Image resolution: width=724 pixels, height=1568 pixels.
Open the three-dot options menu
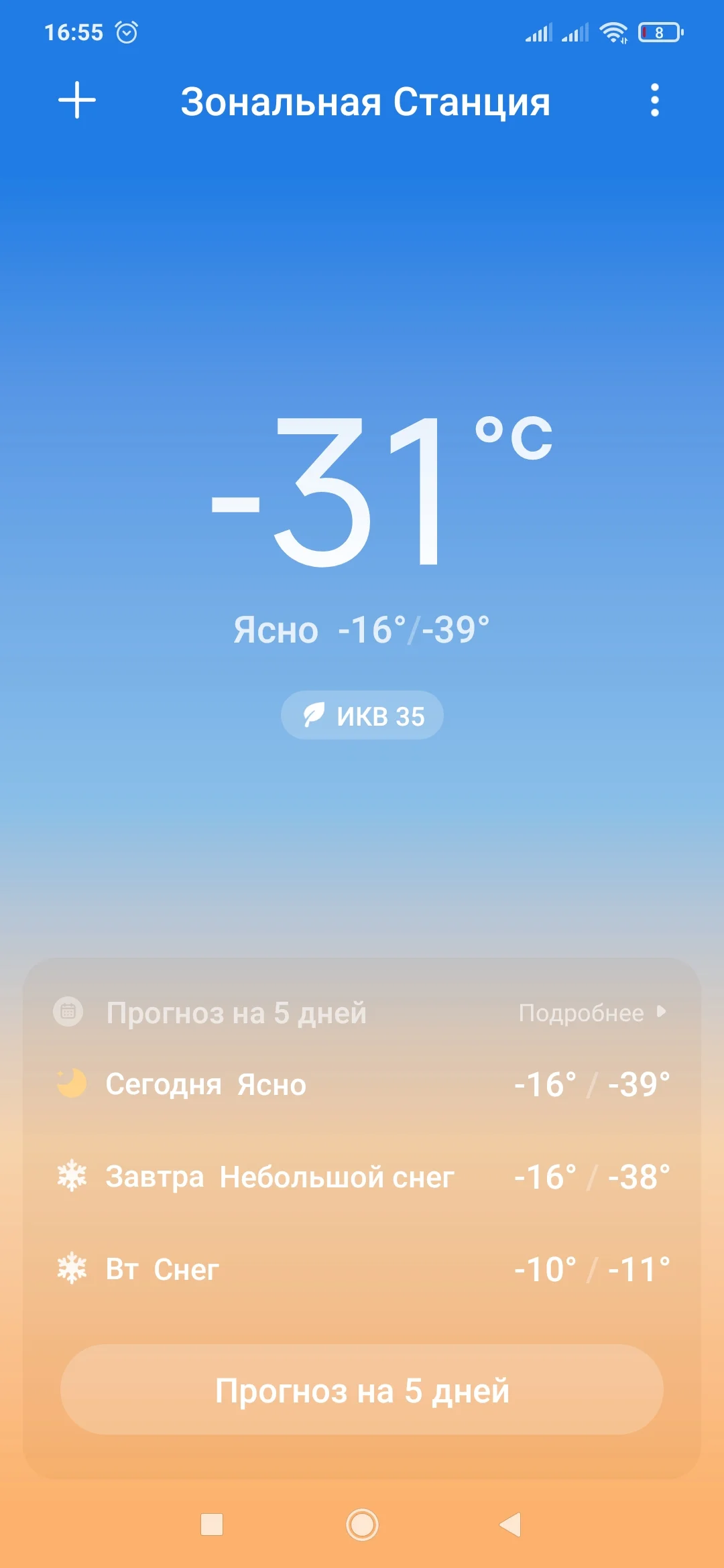pyautogui.click(x=654, y=102)
